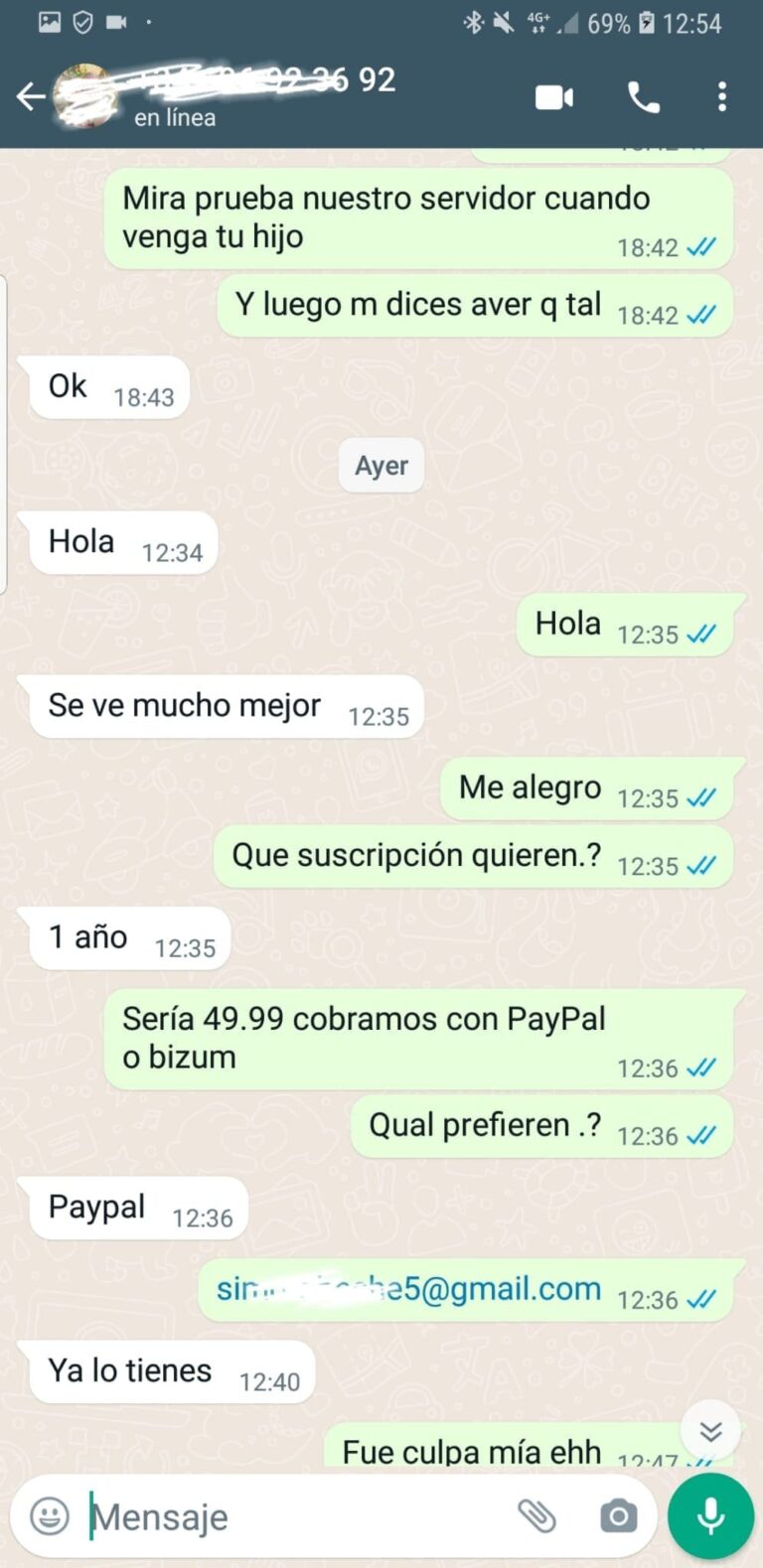The height and width of the screenshot is (1568, 763).
Task: Tap the blue double checkmarks on 'Hola'
Action: click(702, 634)
